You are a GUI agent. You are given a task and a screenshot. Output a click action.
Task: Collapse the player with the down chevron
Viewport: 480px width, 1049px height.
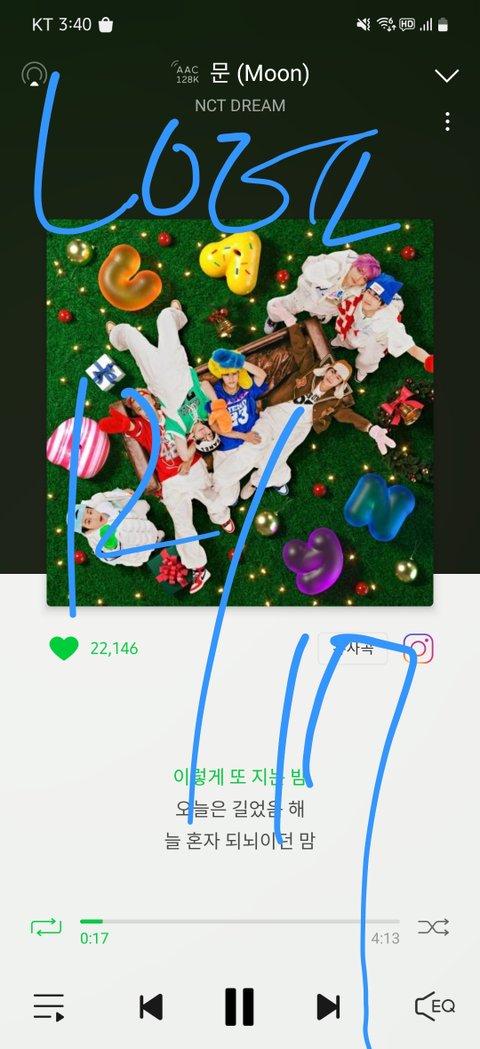(x=447, y=76)
